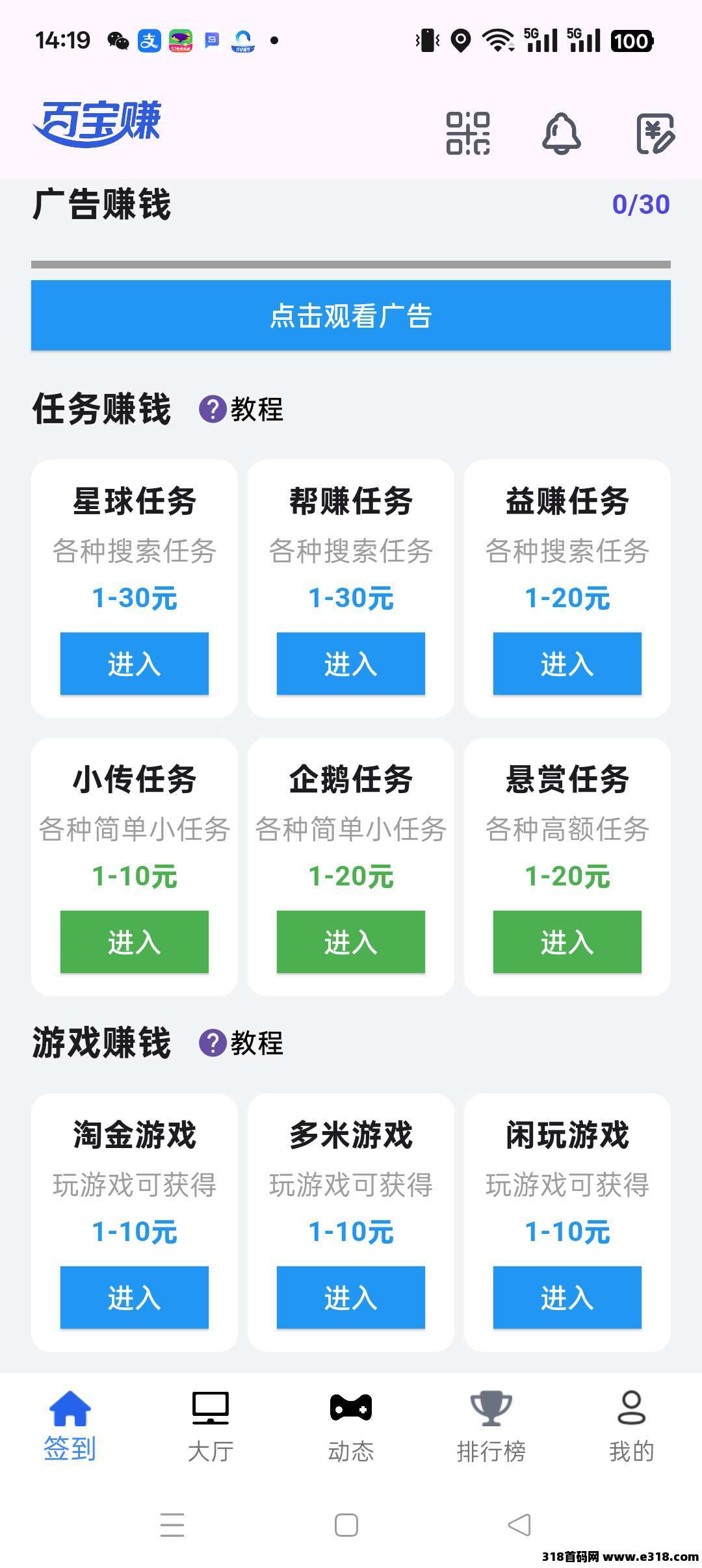702x1568 pixels.
Task: Open the 教程 tutorial link beside 任务赚钱
Action: click(x=257, y=410)
